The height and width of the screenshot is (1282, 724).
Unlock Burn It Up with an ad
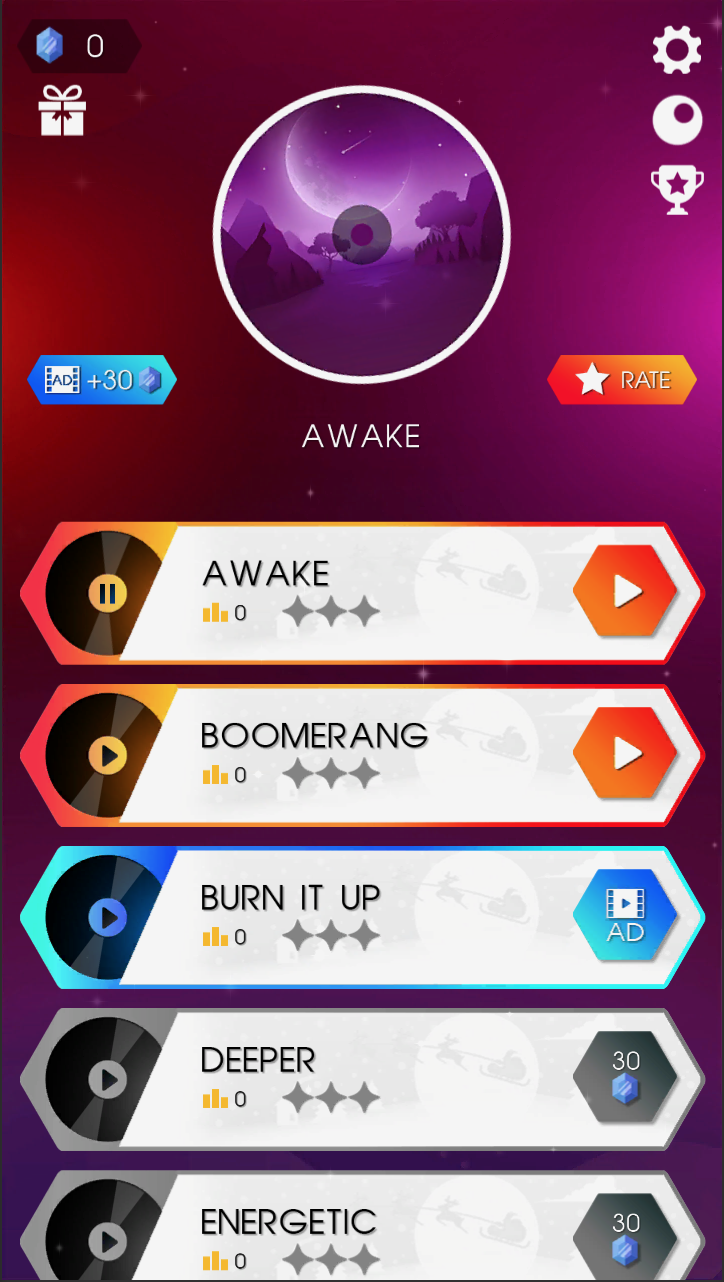626,915
